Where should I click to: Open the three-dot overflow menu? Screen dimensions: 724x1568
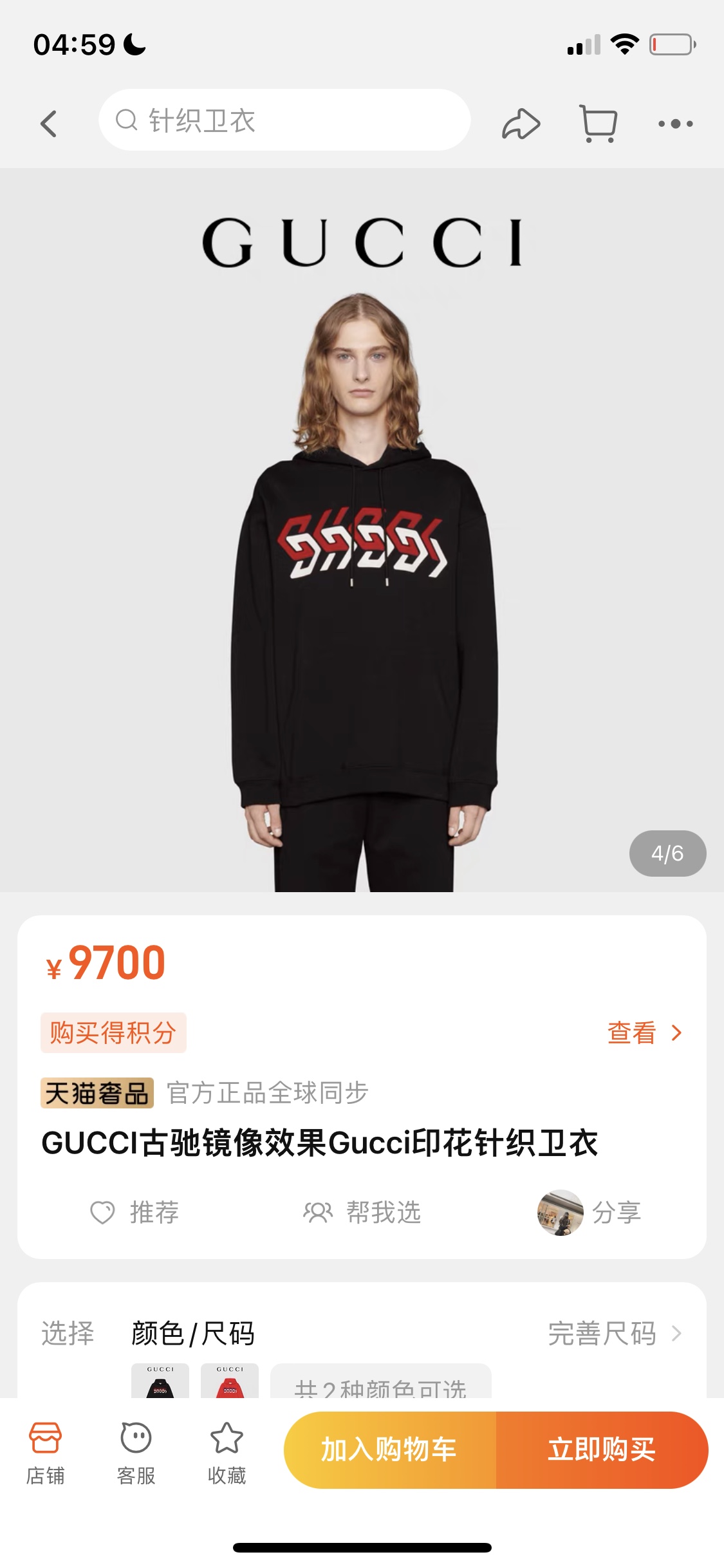coord(675,123)
